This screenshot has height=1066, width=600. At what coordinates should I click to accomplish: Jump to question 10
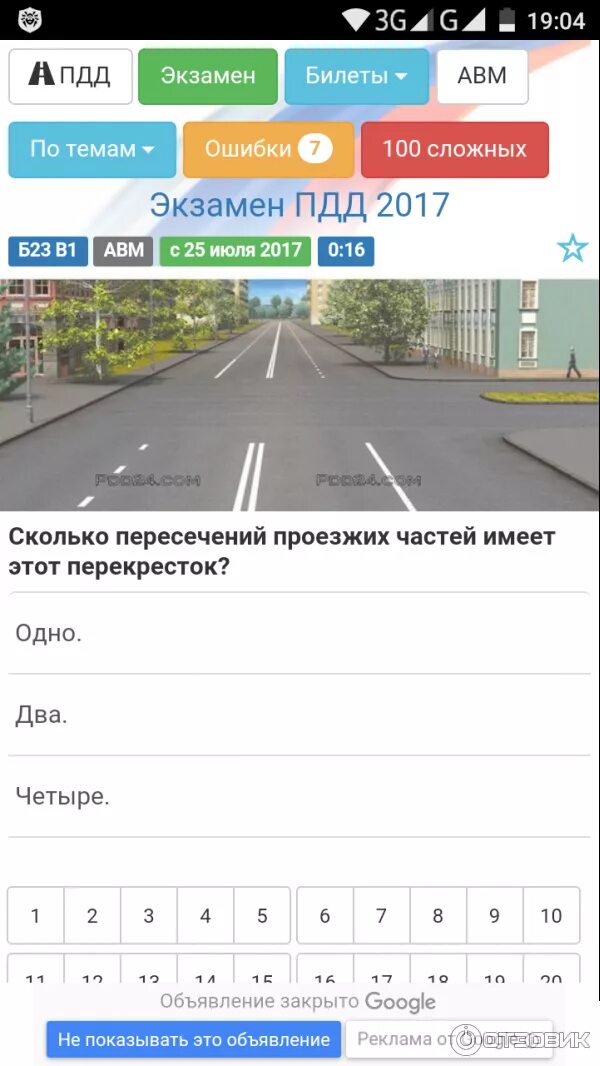pyautogui.click(x=551, y=916)
